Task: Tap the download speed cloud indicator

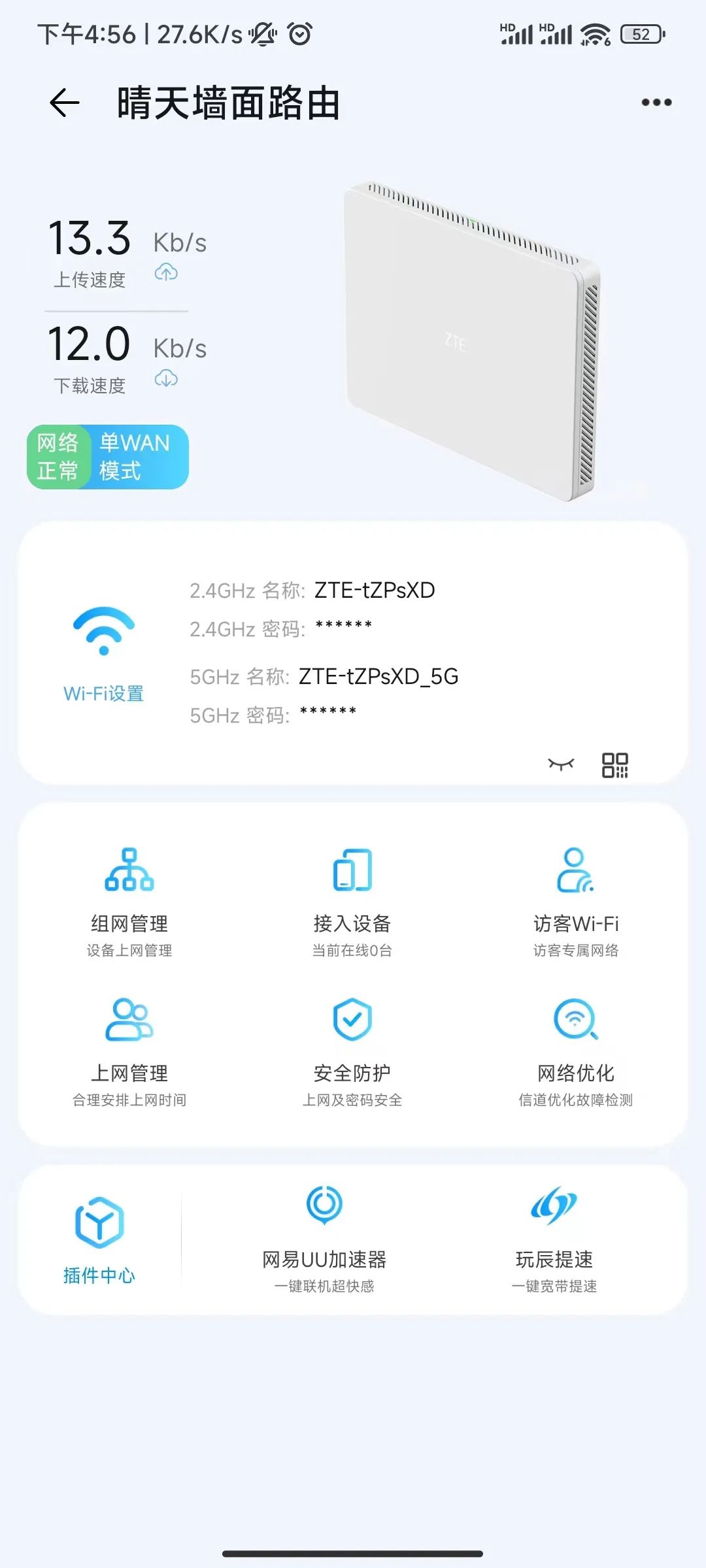Action: (165, 378)
